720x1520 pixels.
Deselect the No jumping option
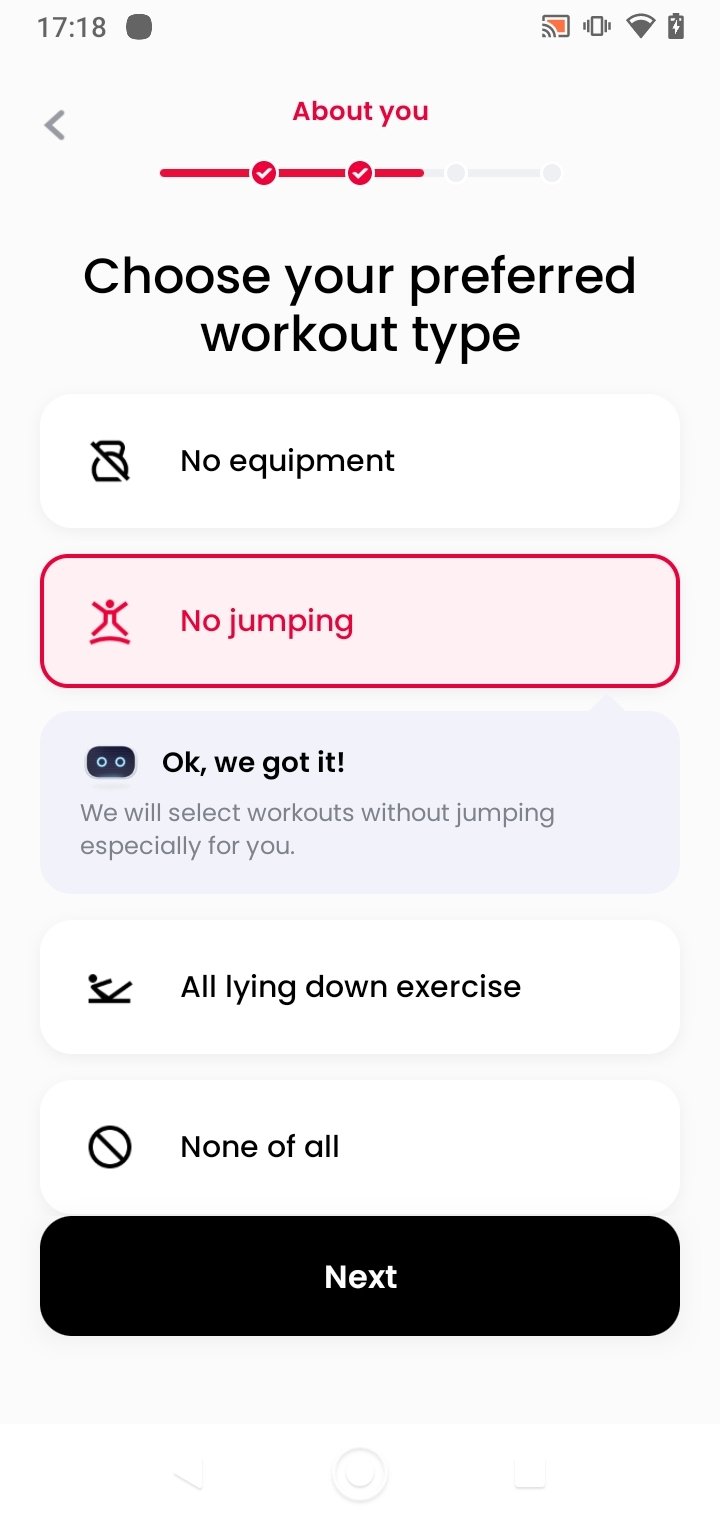click(x=360, y=621)
